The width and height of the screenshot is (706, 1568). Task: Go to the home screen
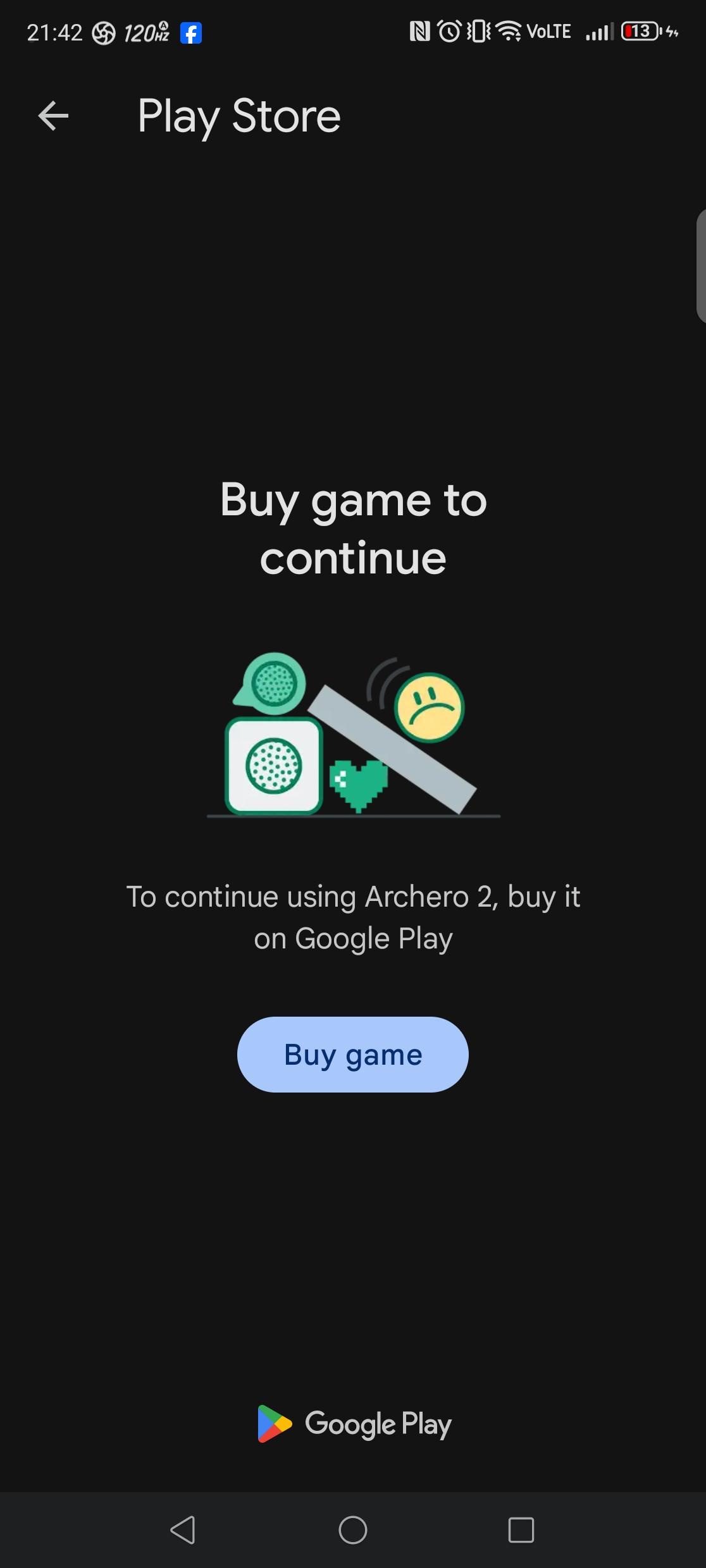(353, 1530)
